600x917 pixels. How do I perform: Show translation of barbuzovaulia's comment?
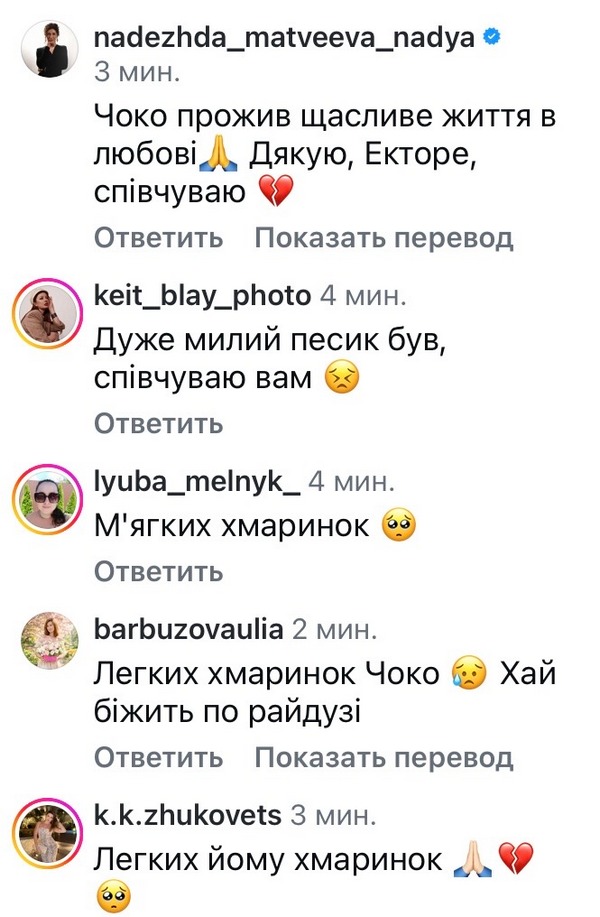click(x=383, y=758)
